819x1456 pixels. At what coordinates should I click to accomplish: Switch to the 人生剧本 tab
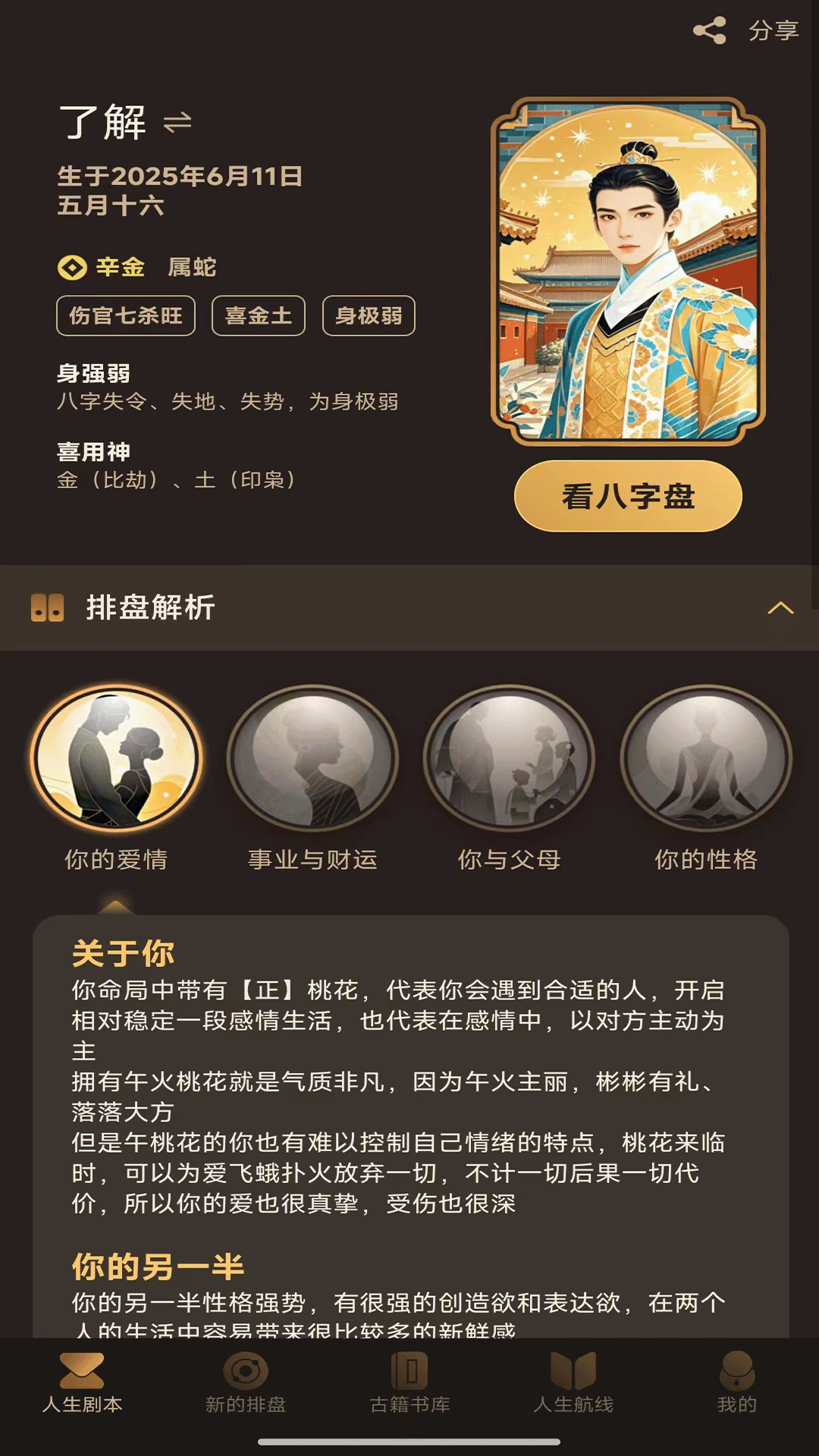82,1382
